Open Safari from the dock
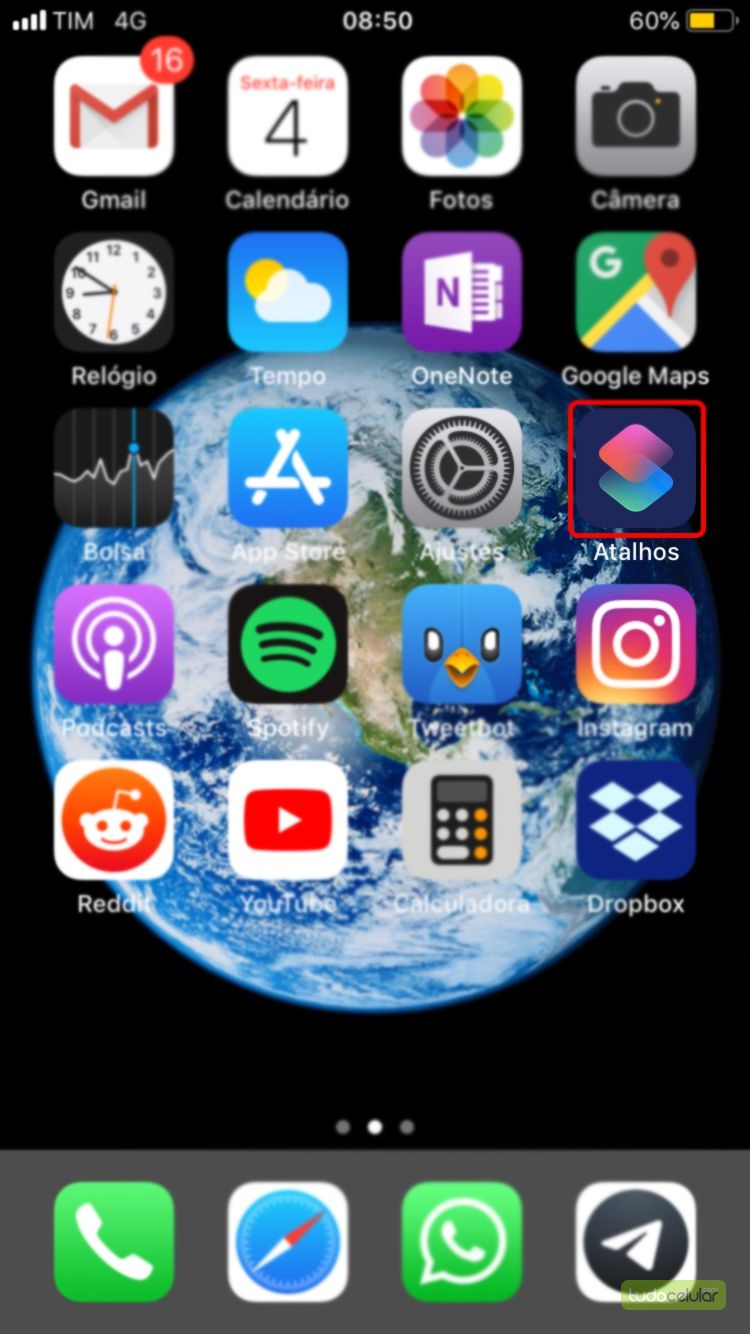The image size is (750, 1334). [288, 1242]
